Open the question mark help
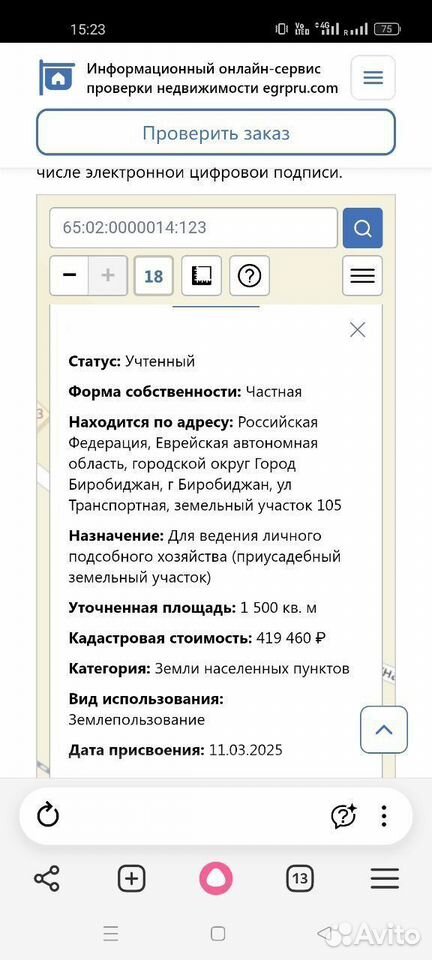The height and width of the screenshot is (960, 432). 249,276
